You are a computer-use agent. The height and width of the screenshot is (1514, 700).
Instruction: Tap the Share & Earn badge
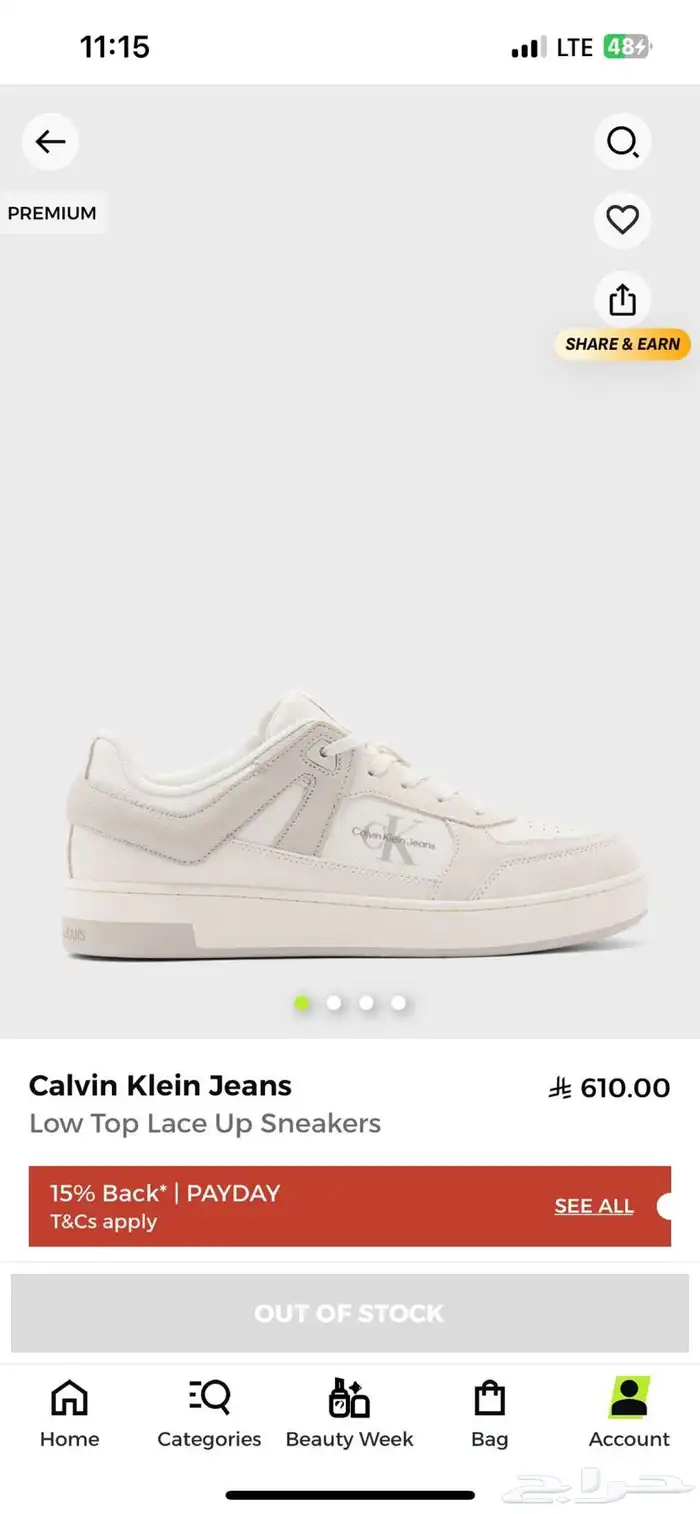click(x=622, y=344)
